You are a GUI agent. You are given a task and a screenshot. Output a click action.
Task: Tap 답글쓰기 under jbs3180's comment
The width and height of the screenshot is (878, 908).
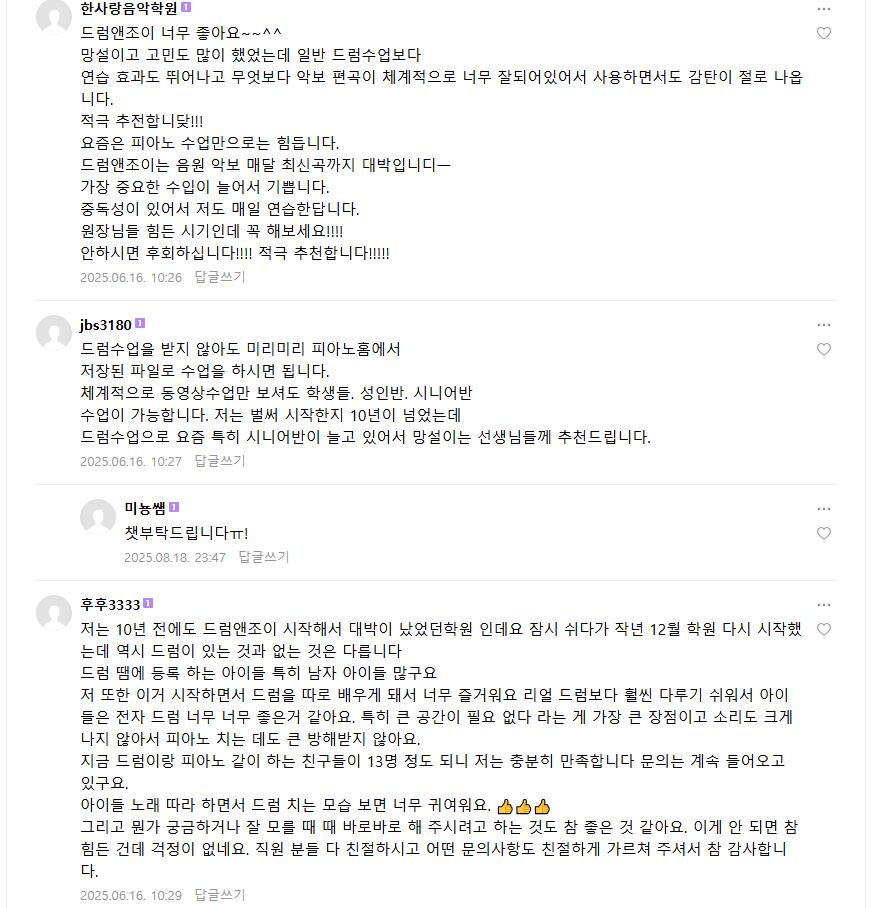tap(219, 461)
